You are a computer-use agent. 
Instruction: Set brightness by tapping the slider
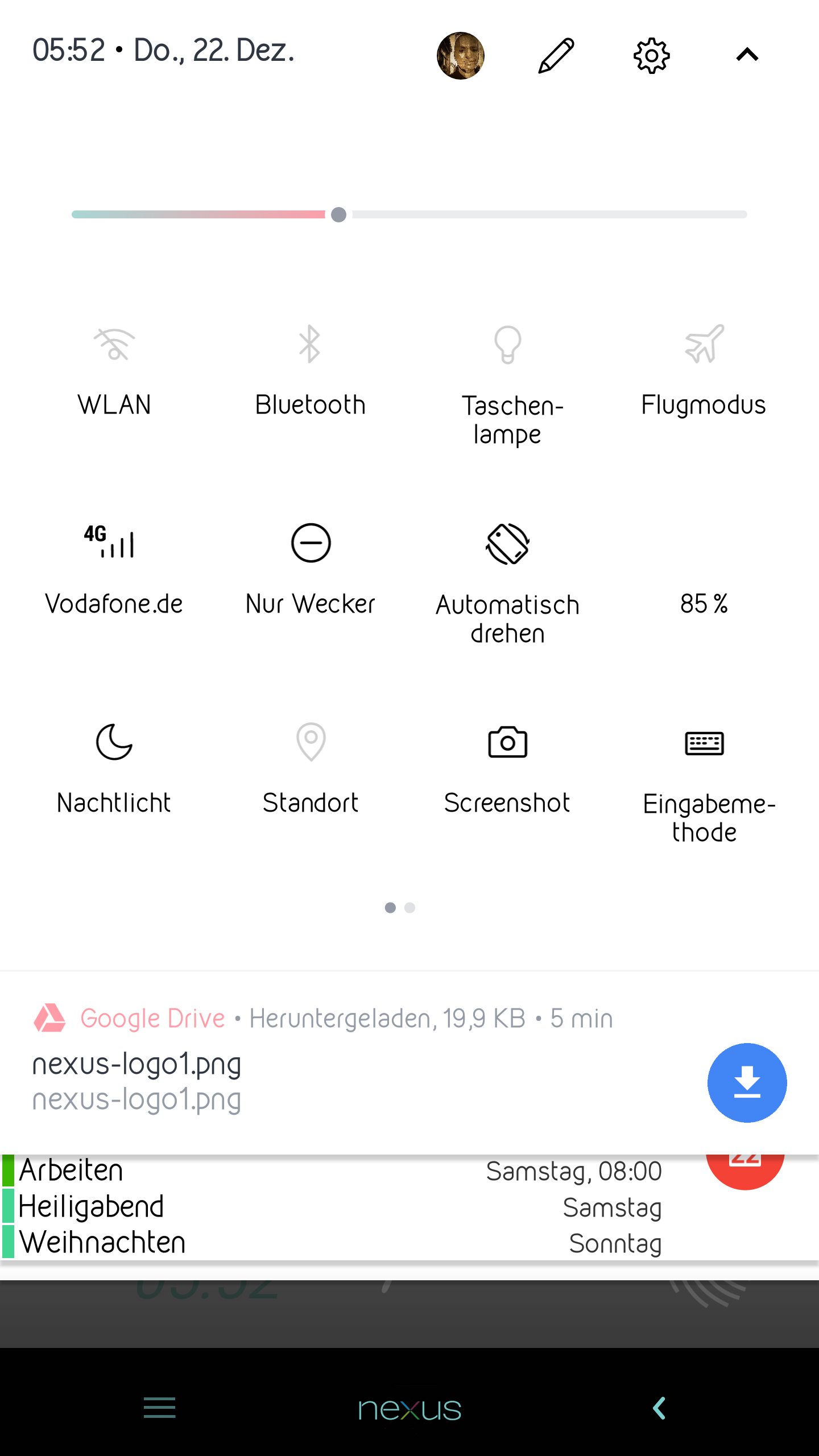[409, 214]
